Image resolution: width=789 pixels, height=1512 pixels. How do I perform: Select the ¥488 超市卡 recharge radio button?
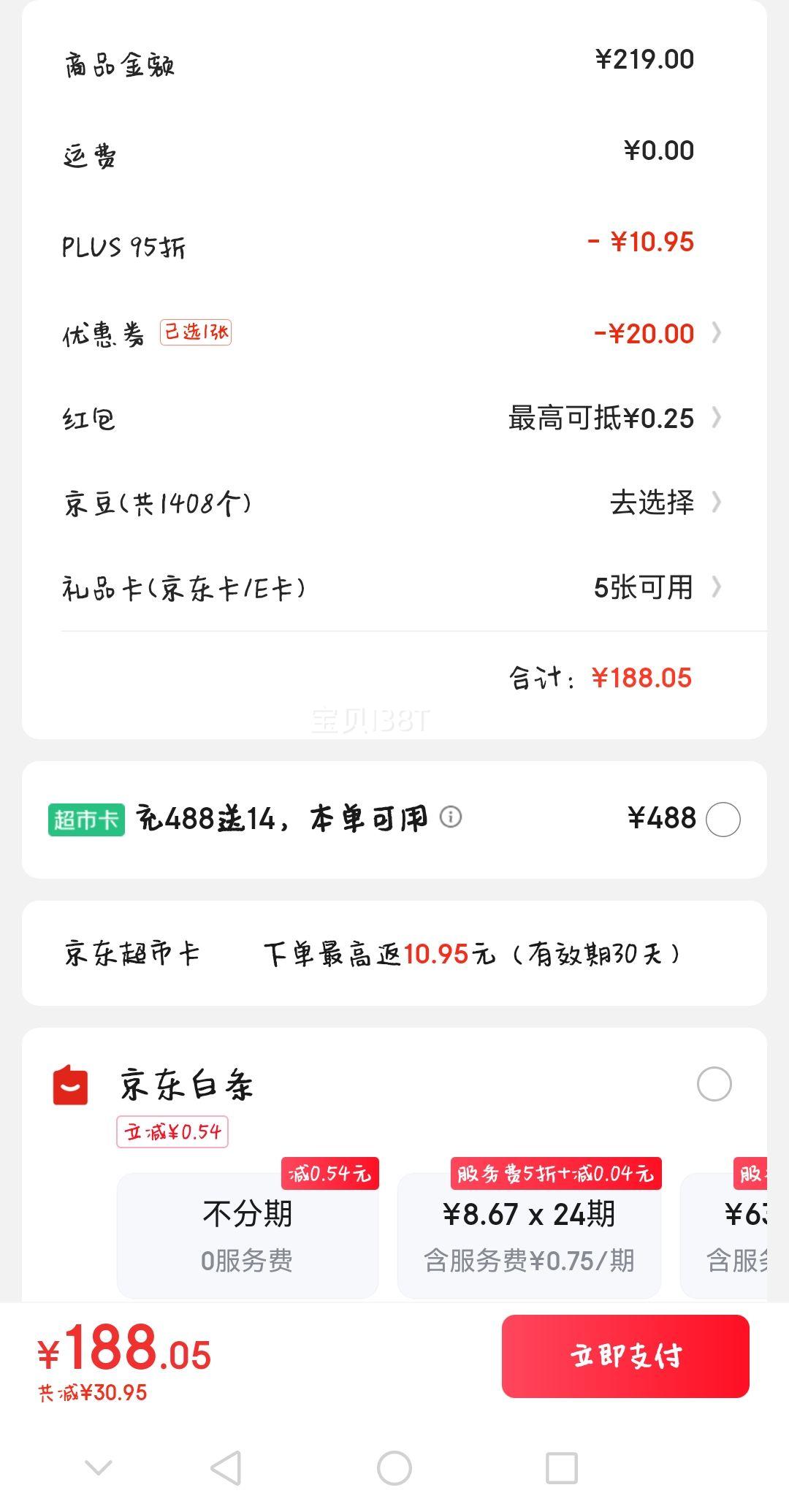tap(723, 820)
